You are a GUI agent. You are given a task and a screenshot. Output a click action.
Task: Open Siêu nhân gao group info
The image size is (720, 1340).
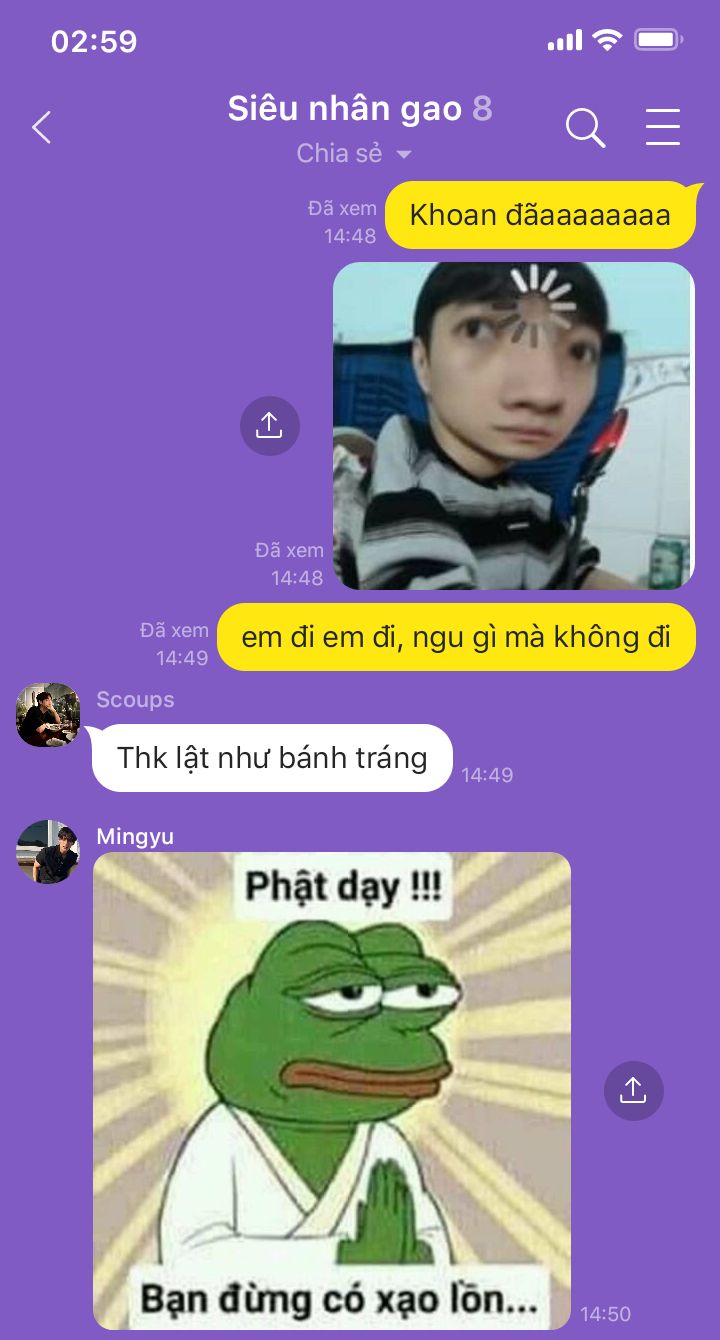click(x=344, y=108)
